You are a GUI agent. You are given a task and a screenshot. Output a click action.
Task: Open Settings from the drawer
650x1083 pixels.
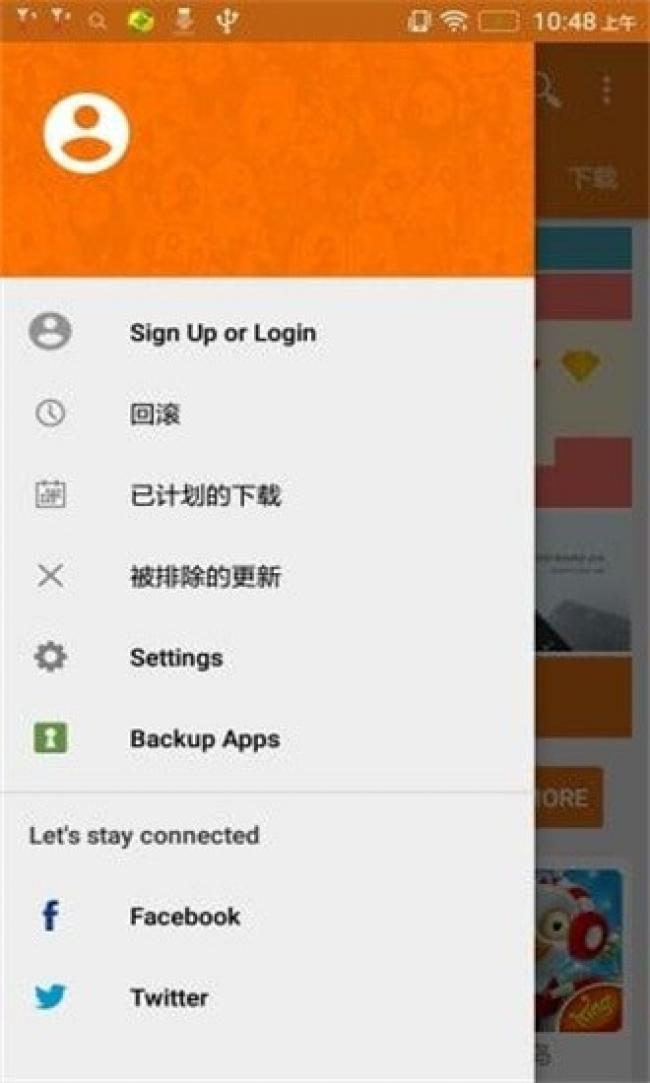tap(176, 658)
